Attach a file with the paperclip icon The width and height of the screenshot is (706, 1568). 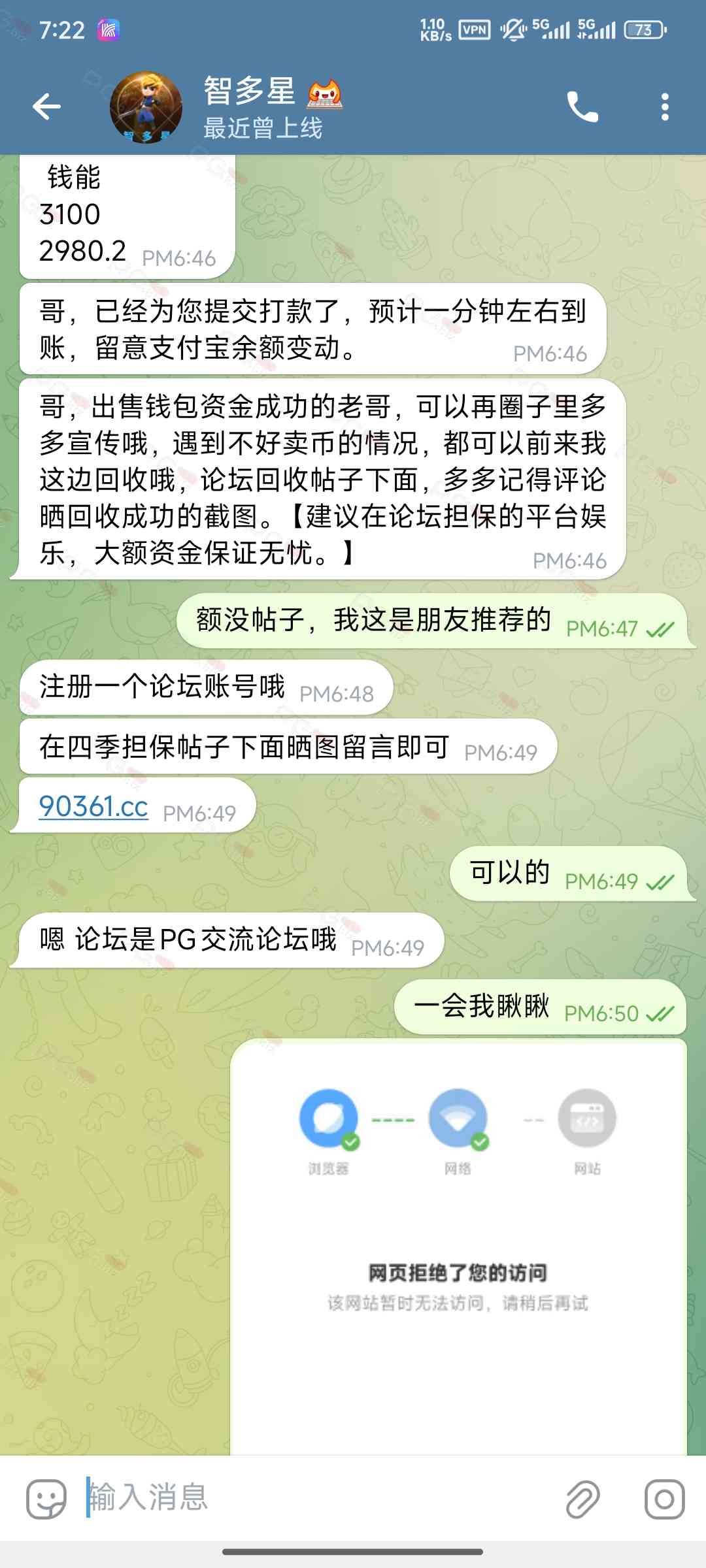pos(582,1498)
